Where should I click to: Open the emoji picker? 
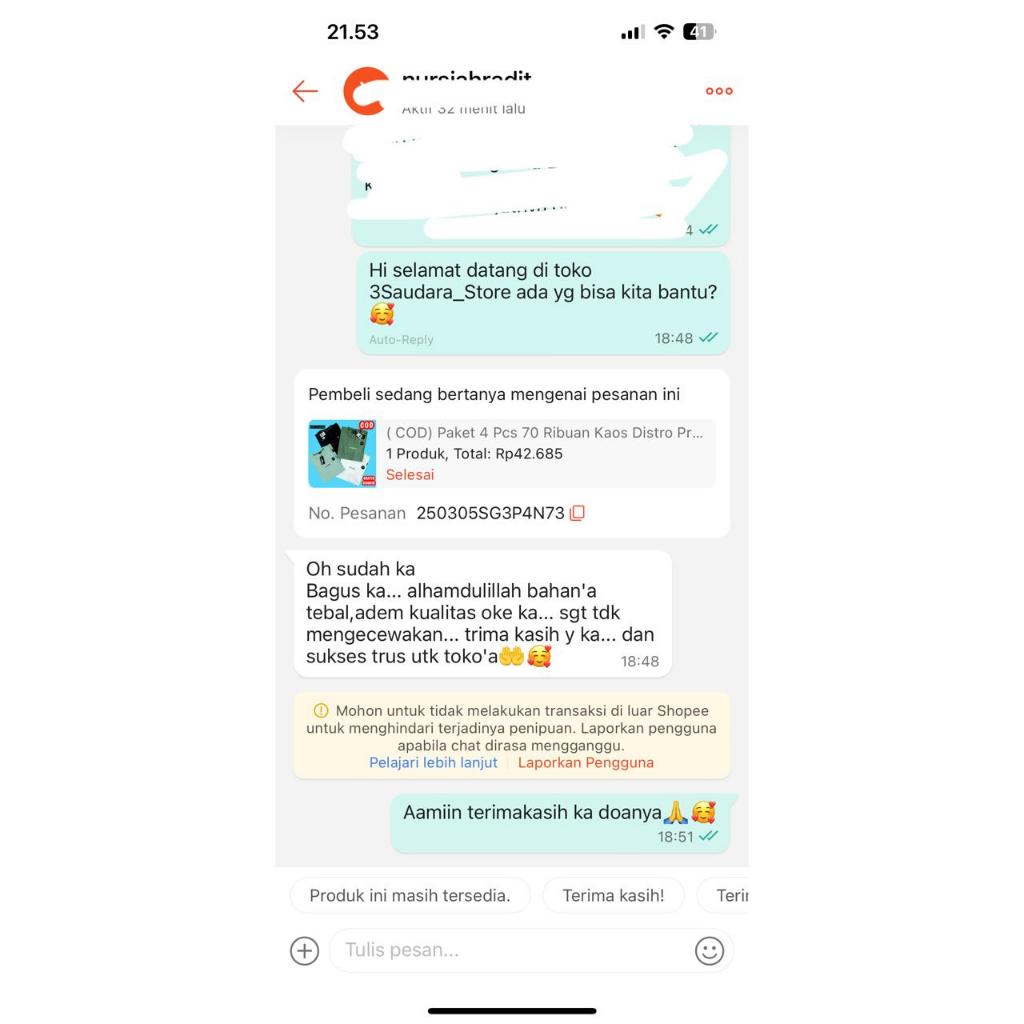coord(709,950)
